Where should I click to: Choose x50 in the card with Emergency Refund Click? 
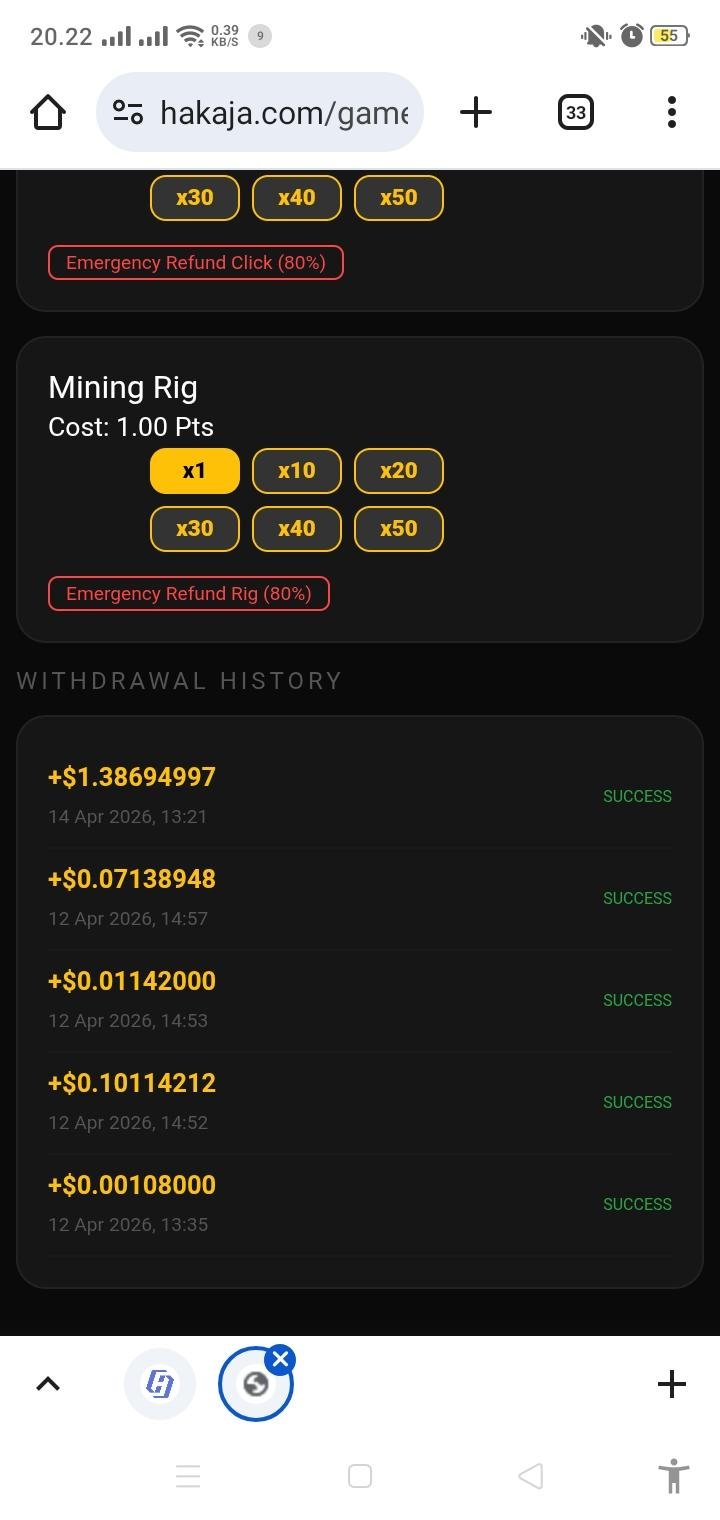398,198
